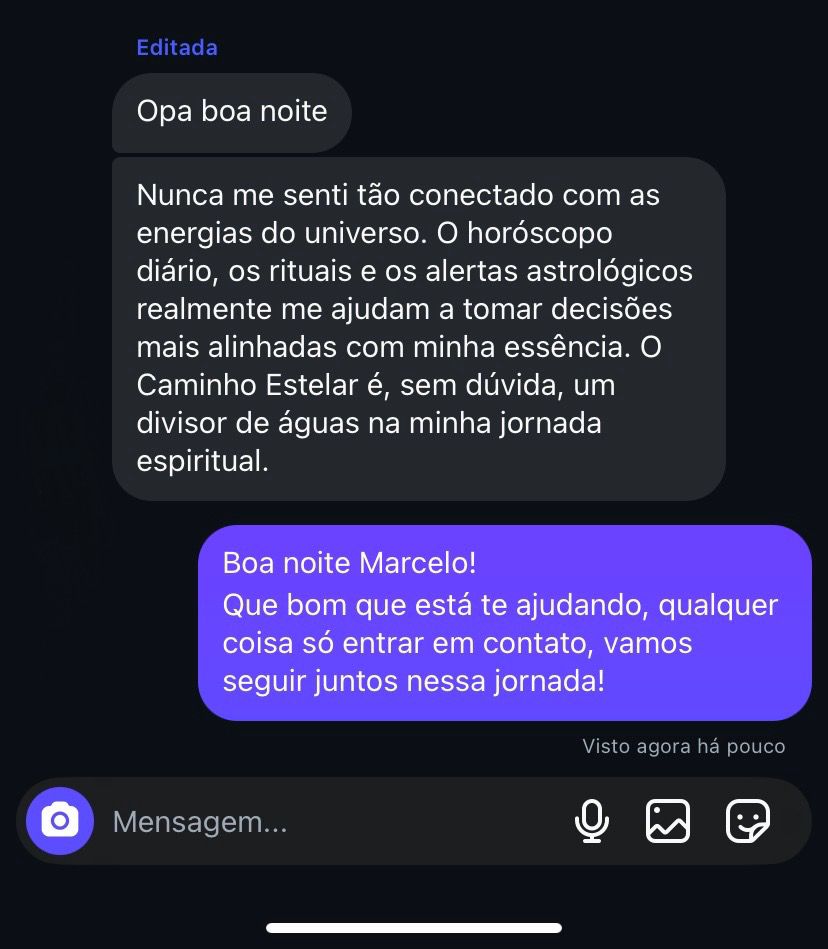The height and width of the screenshot is (949, 828).
Task: Open the photo gallery picker
Action: point(668,821)
